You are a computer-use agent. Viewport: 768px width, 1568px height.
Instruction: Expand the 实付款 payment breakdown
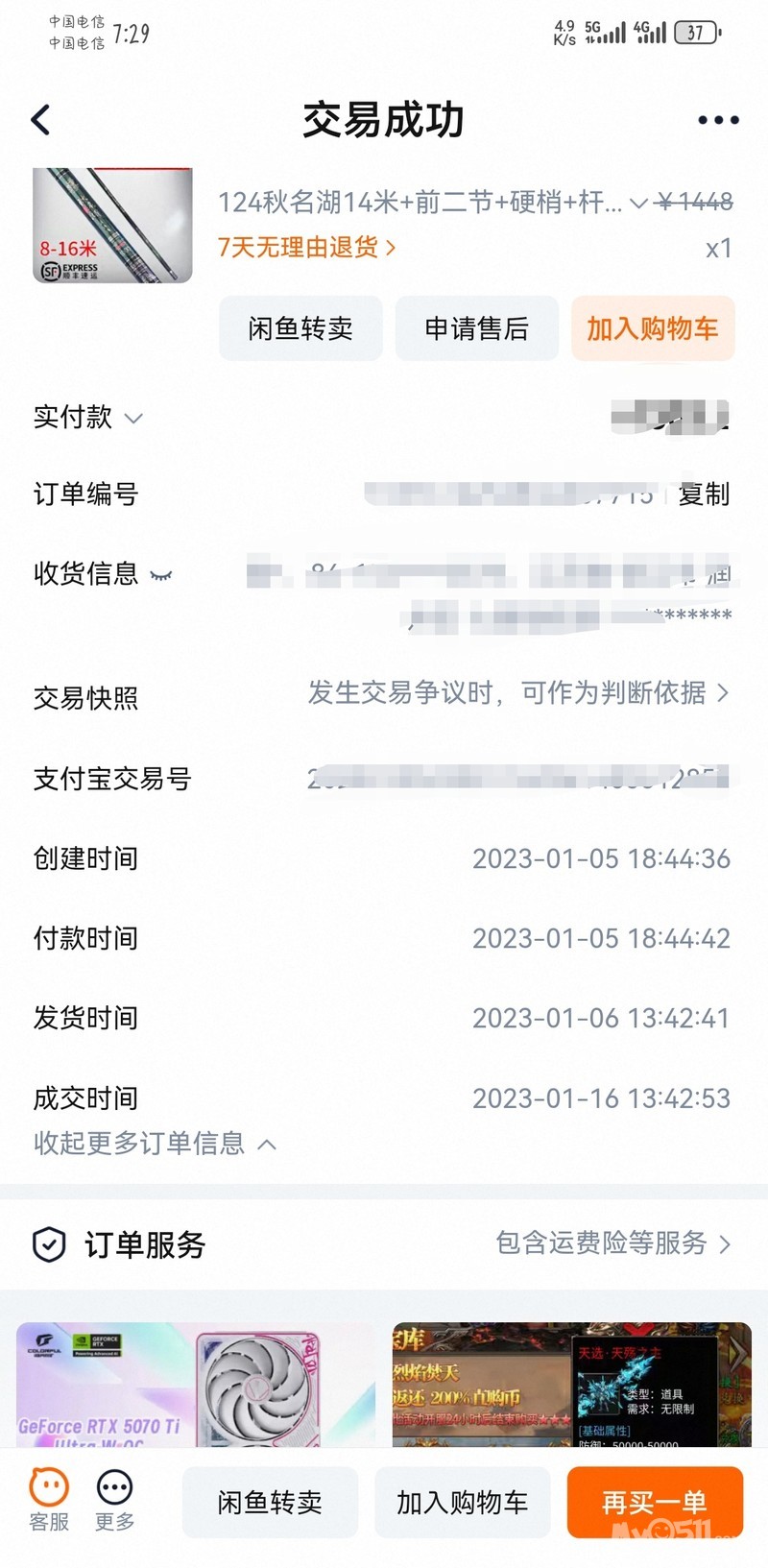88,417
